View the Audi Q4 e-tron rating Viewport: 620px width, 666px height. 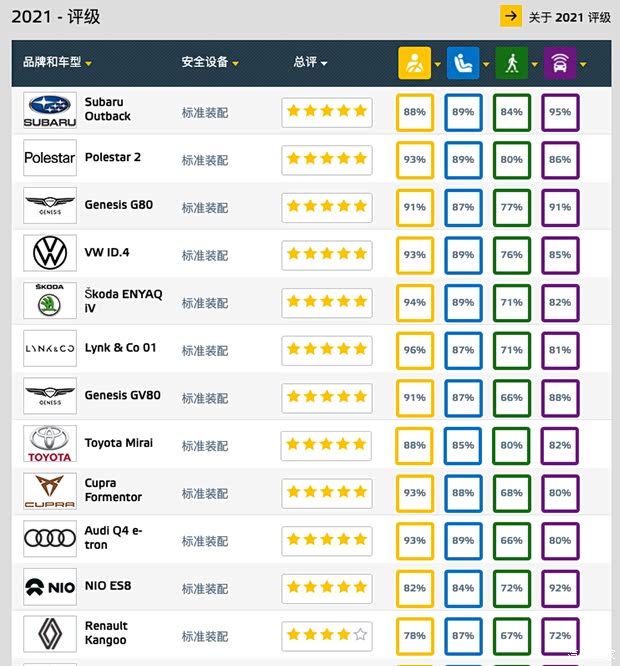click(x=113, y=538)
